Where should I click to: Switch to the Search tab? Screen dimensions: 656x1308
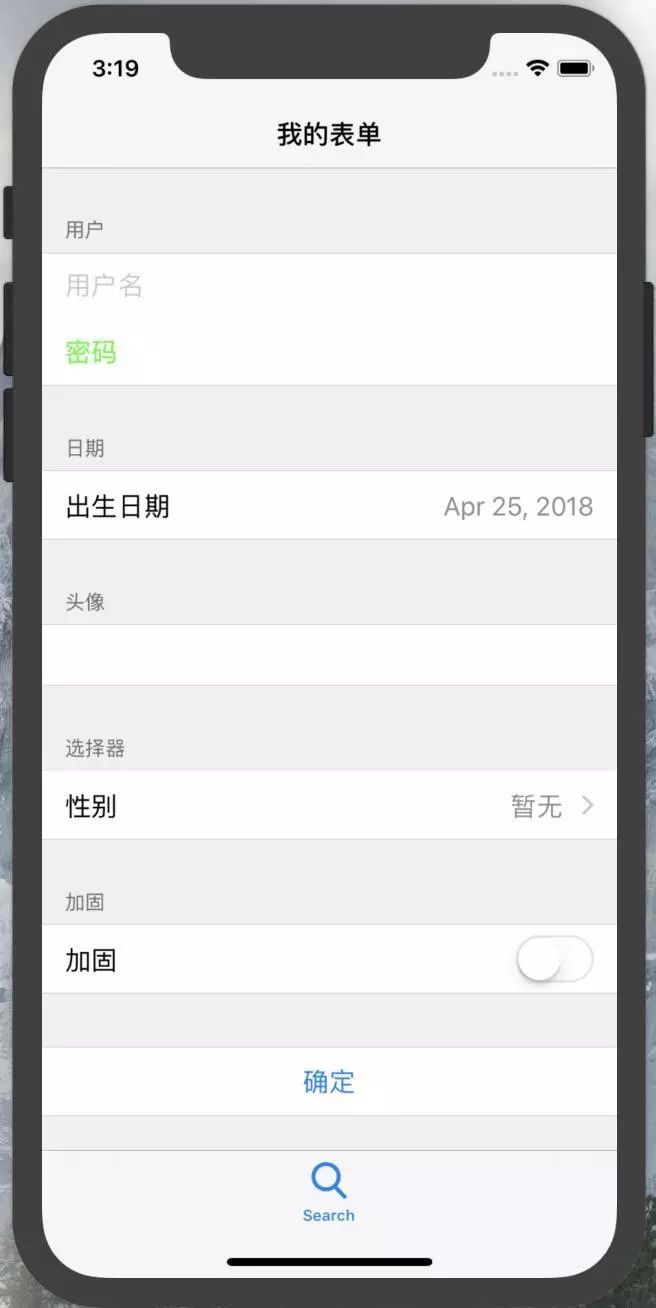tap(328, 1192)
